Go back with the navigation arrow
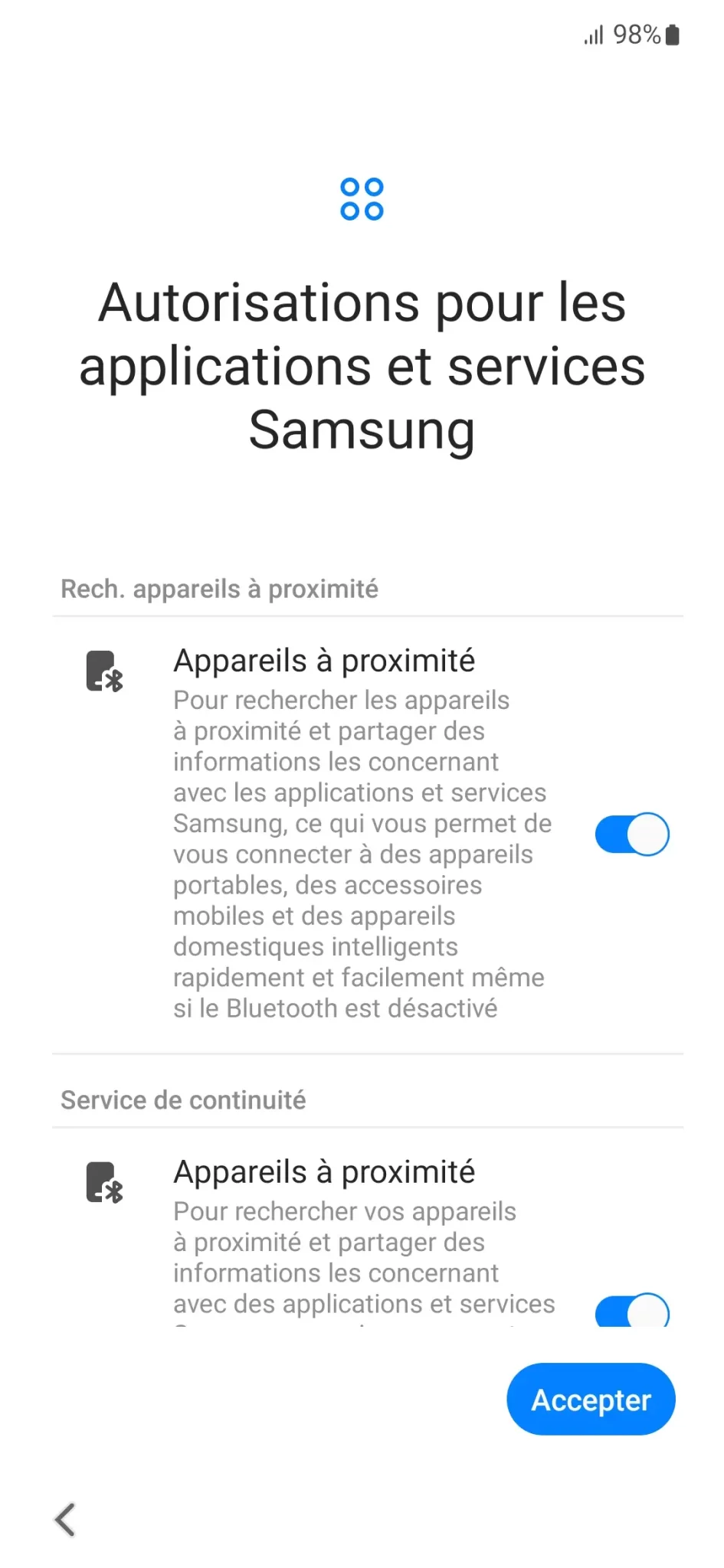The image size is (724, 1568). click(x=66, y=1519)
